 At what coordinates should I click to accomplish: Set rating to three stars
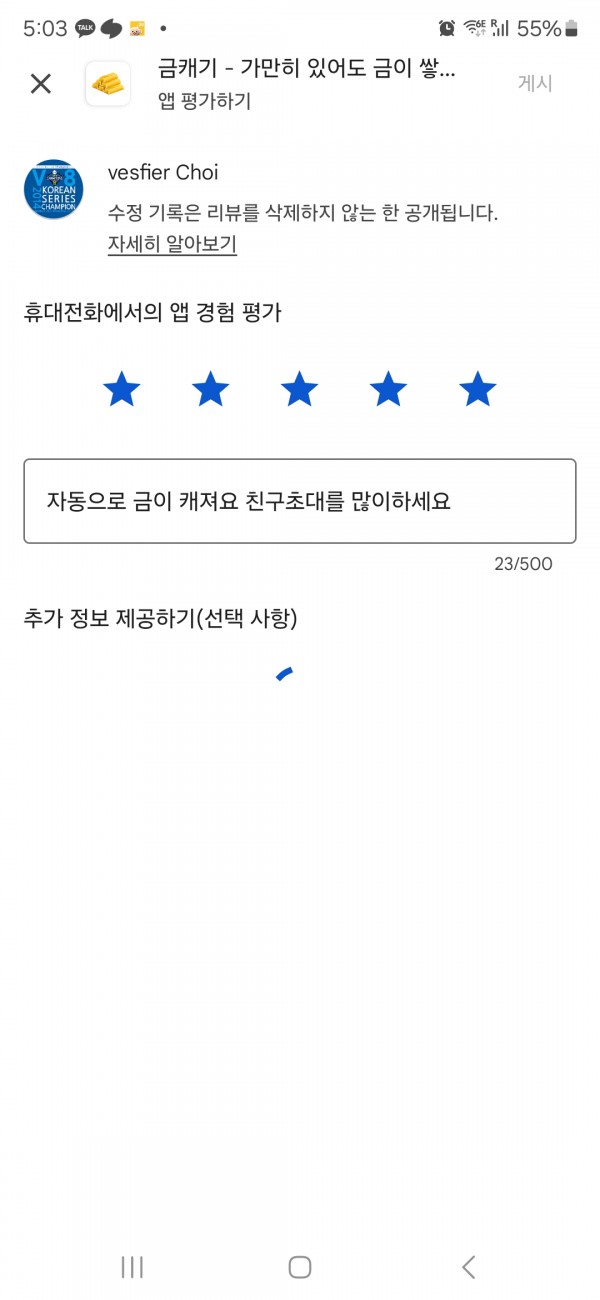coord(300,389)
